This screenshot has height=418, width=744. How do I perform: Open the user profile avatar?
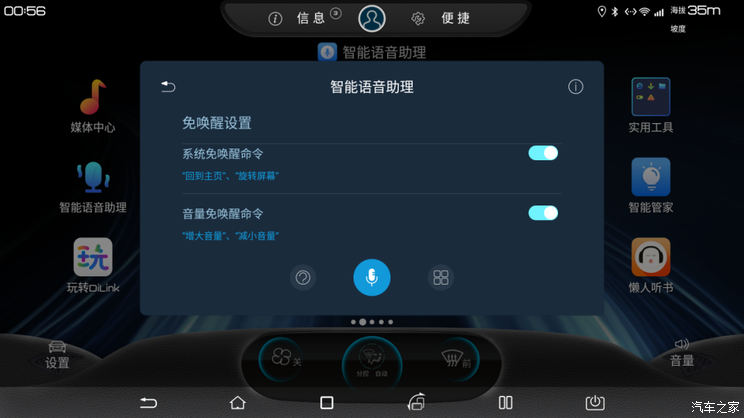372,18
